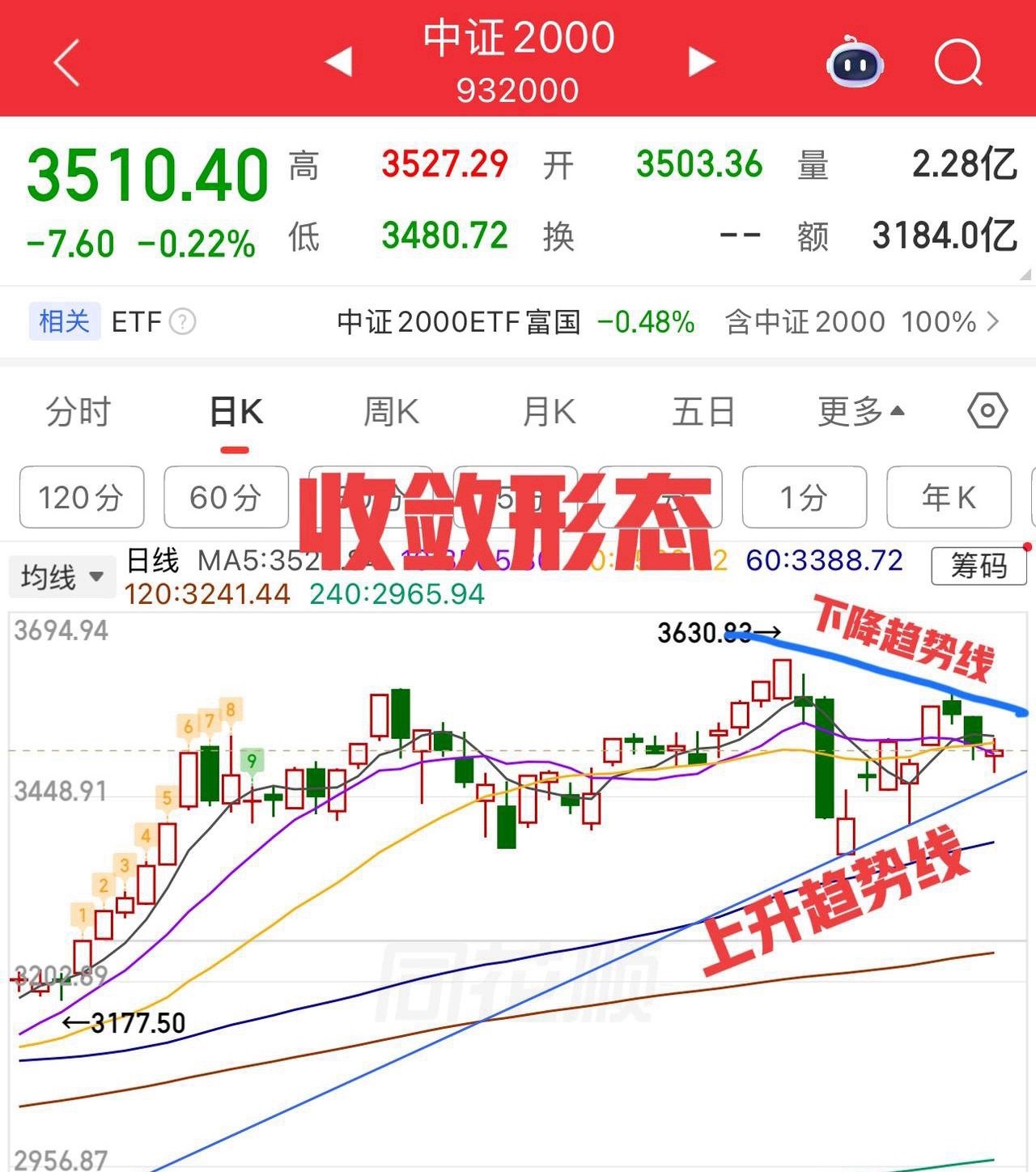The width and height of the screenshot is (1036, 1172).
Task: Enable the 年K yearly candlestick view
Action: tap(949, 498)
